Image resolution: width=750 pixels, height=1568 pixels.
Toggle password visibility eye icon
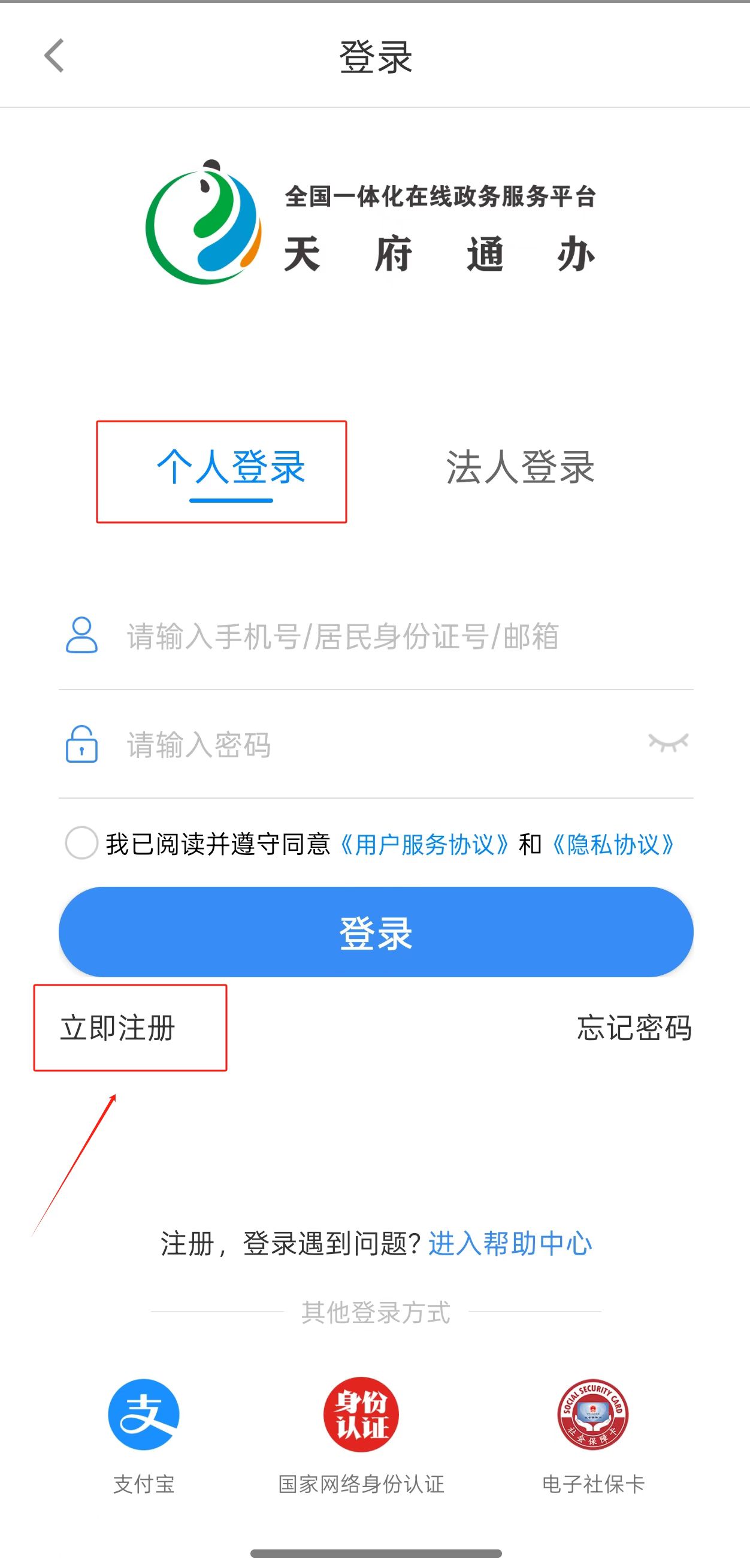[x=668, y=743]
